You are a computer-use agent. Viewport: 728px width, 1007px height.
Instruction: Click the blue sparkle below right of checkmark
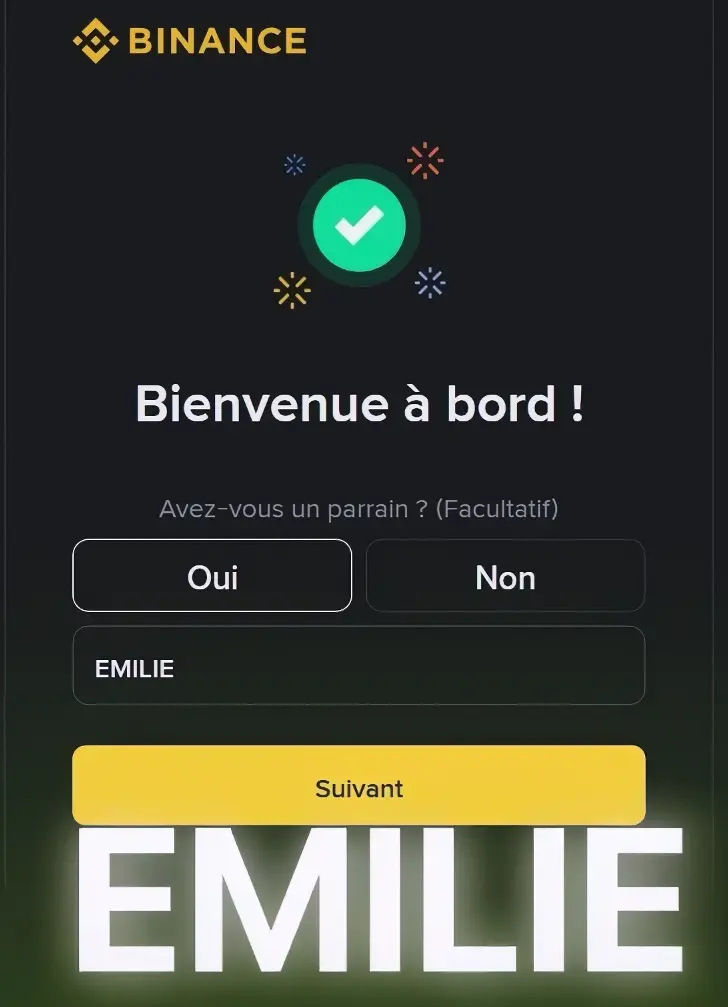coord(429,283)
